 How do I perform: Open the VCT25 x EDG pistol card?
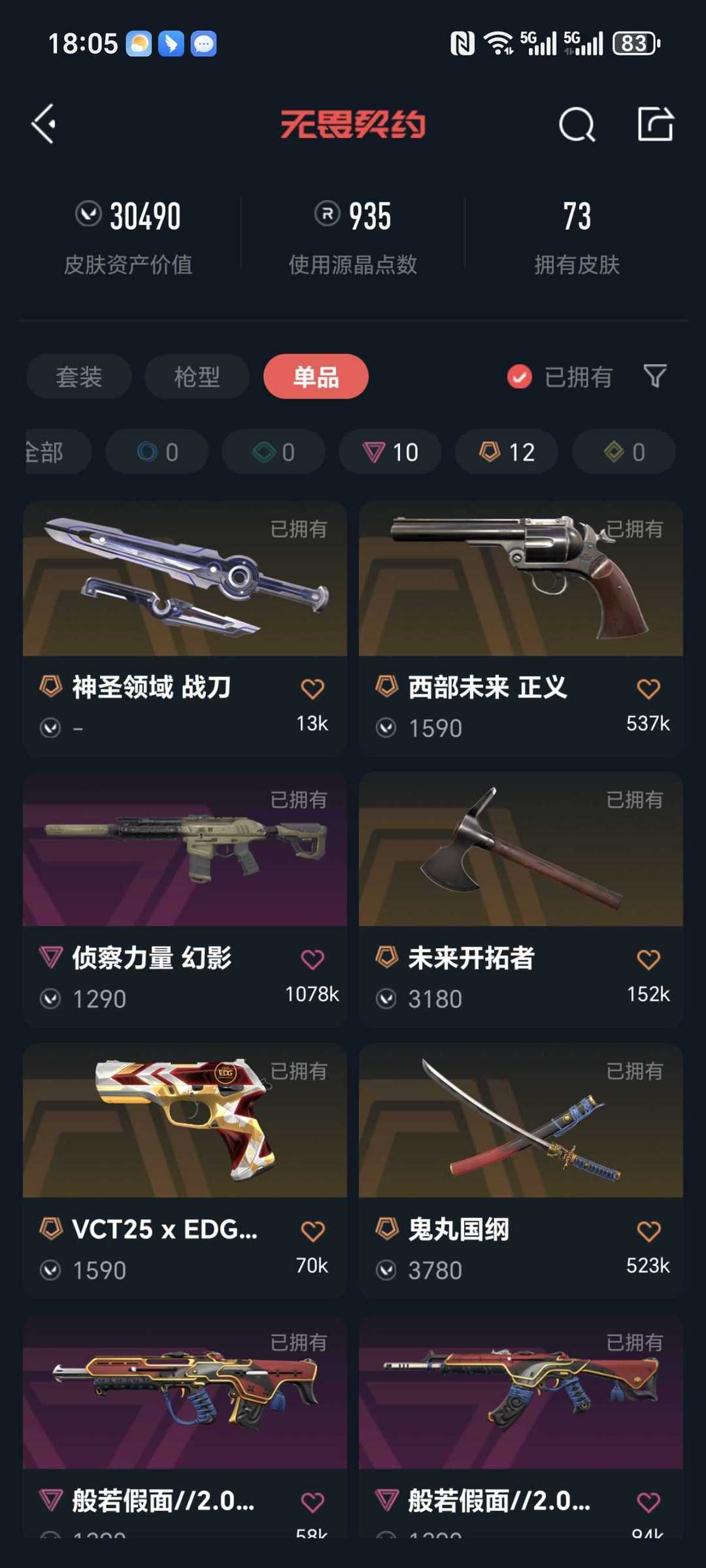click(x=185, y=1171)
